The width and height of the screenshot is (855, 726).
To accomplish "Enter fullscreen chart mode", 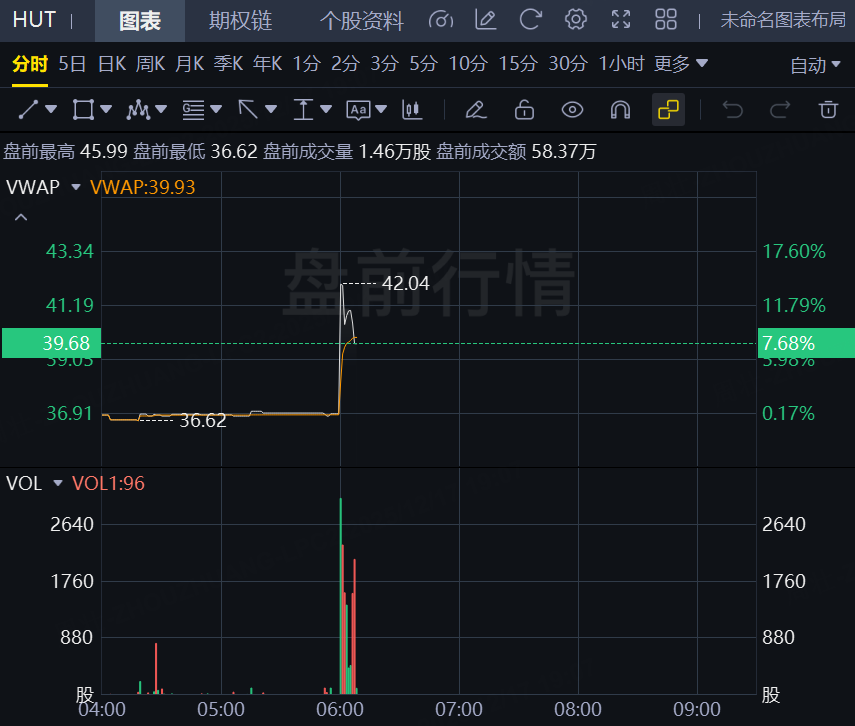I will pos(621,19).
